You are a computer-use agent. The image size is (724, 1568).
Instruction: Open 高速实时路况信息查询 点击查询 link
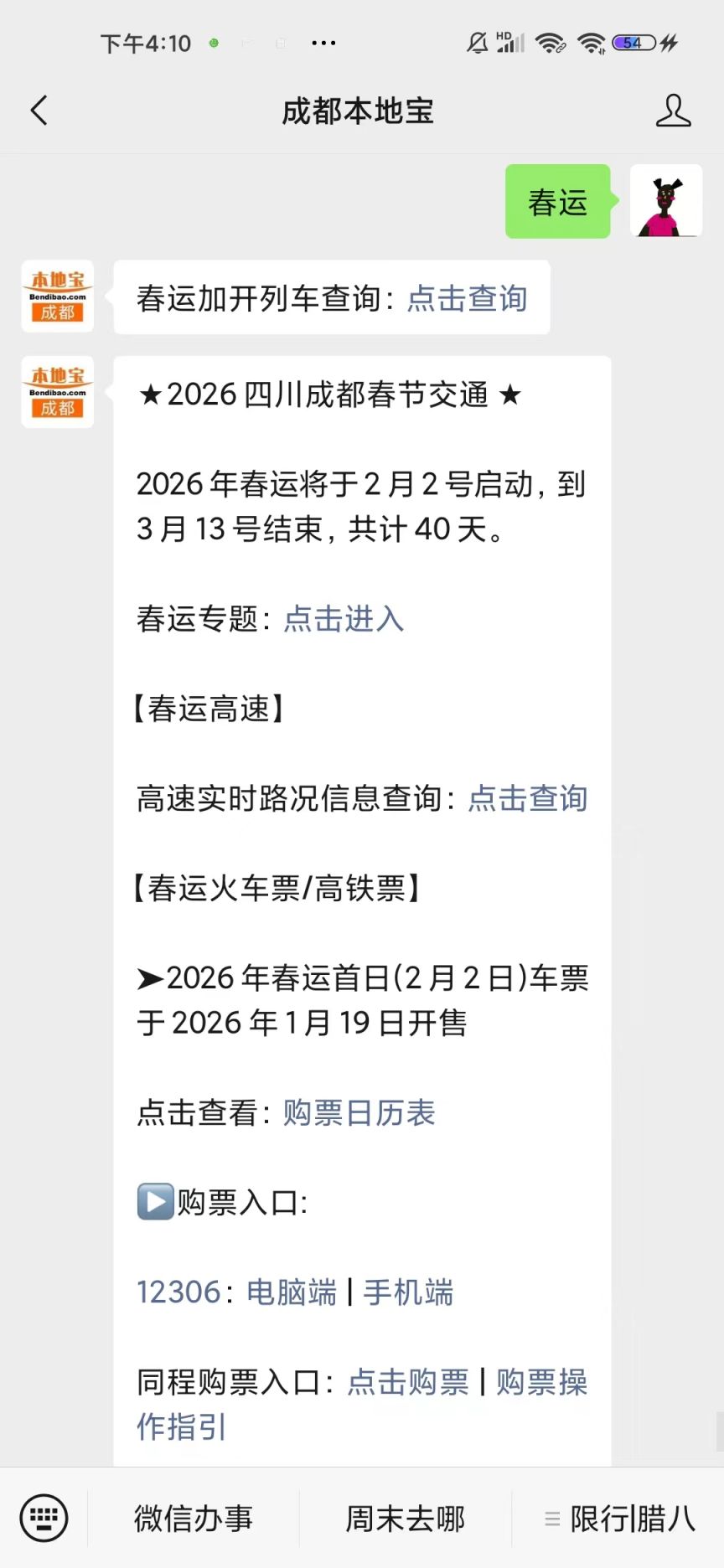(527, 798)
